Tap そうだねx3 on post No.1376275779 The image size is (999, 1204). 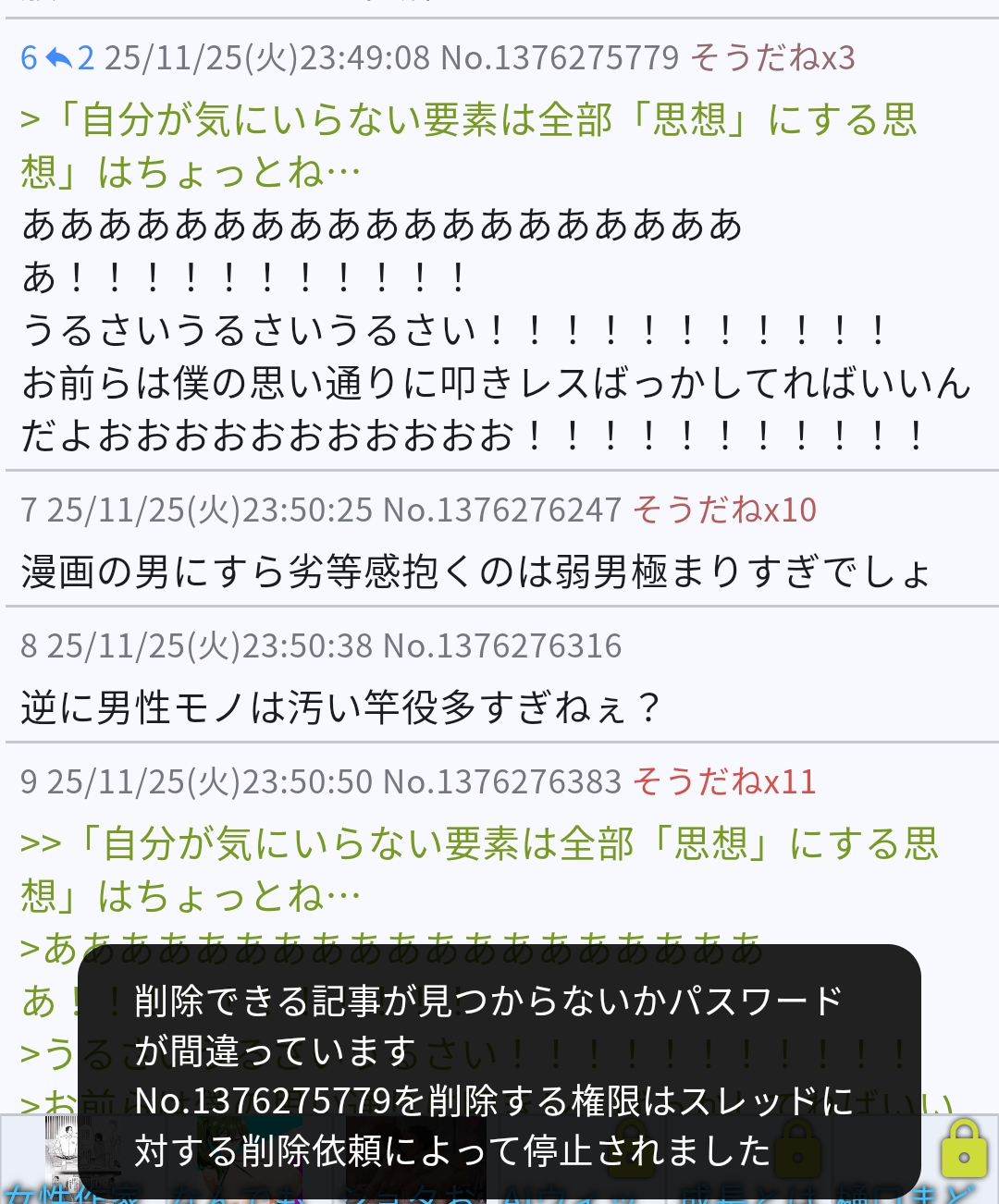point(772,58)
